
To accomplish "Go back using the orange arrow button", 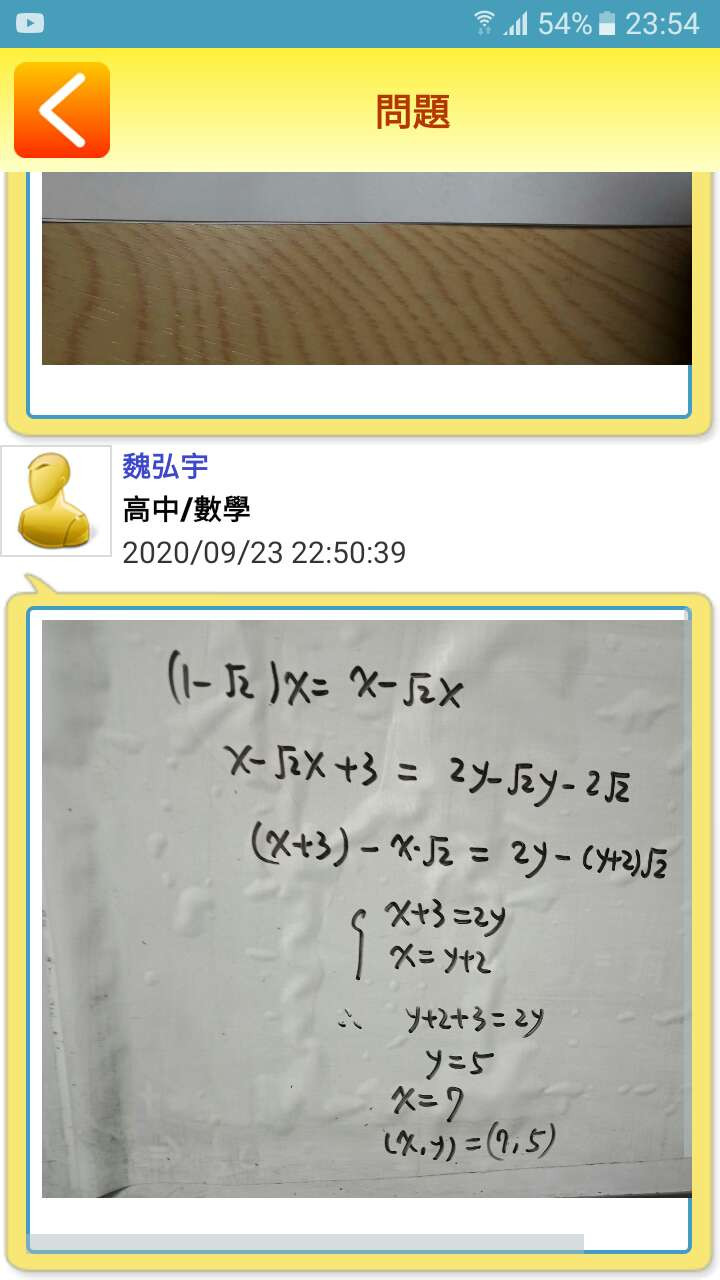I will [x=62, y=110].
